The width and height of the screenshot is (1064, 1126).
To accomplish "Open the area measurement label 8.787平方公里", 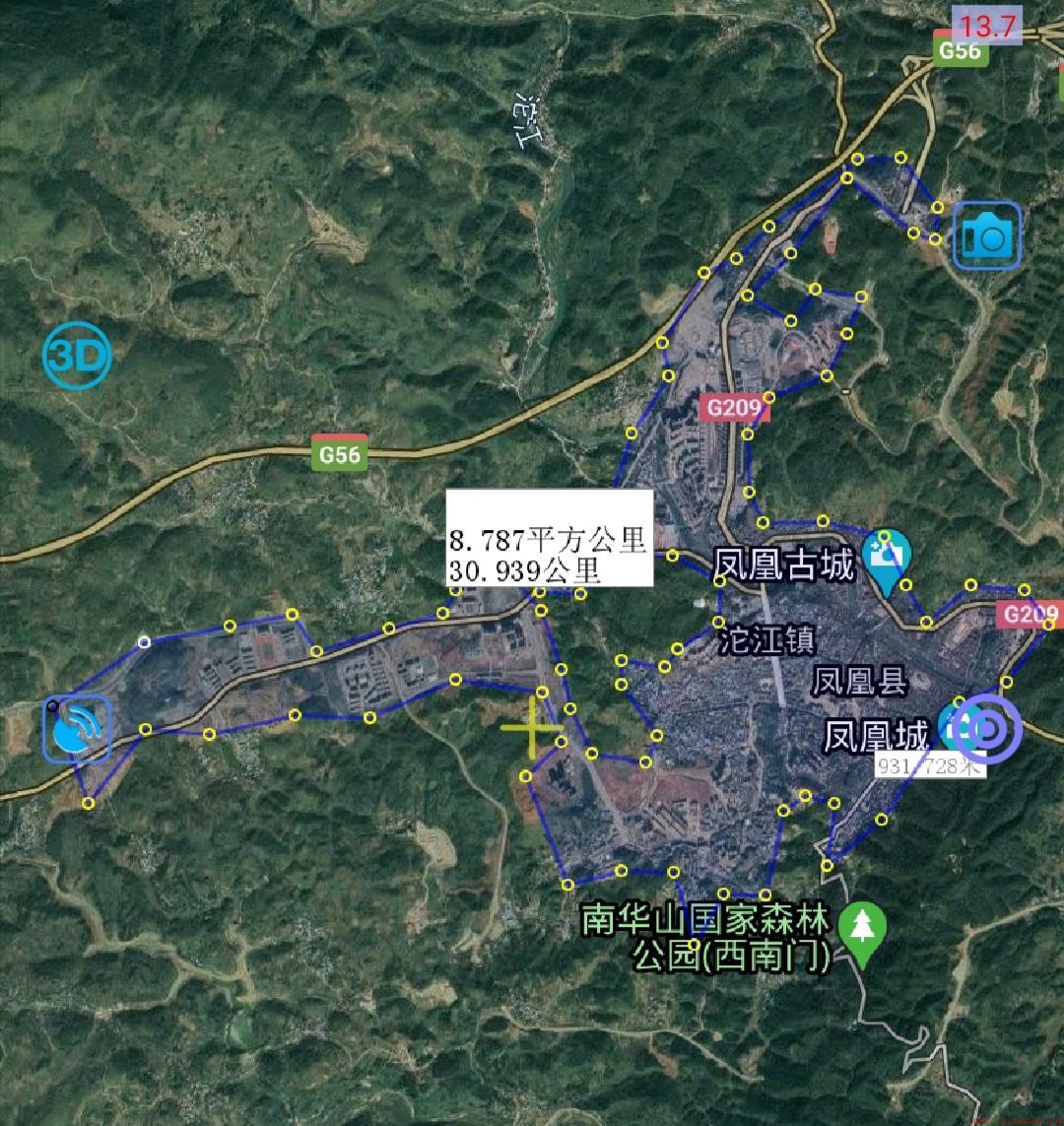I will pyautogui.click(x=549, y=540).
